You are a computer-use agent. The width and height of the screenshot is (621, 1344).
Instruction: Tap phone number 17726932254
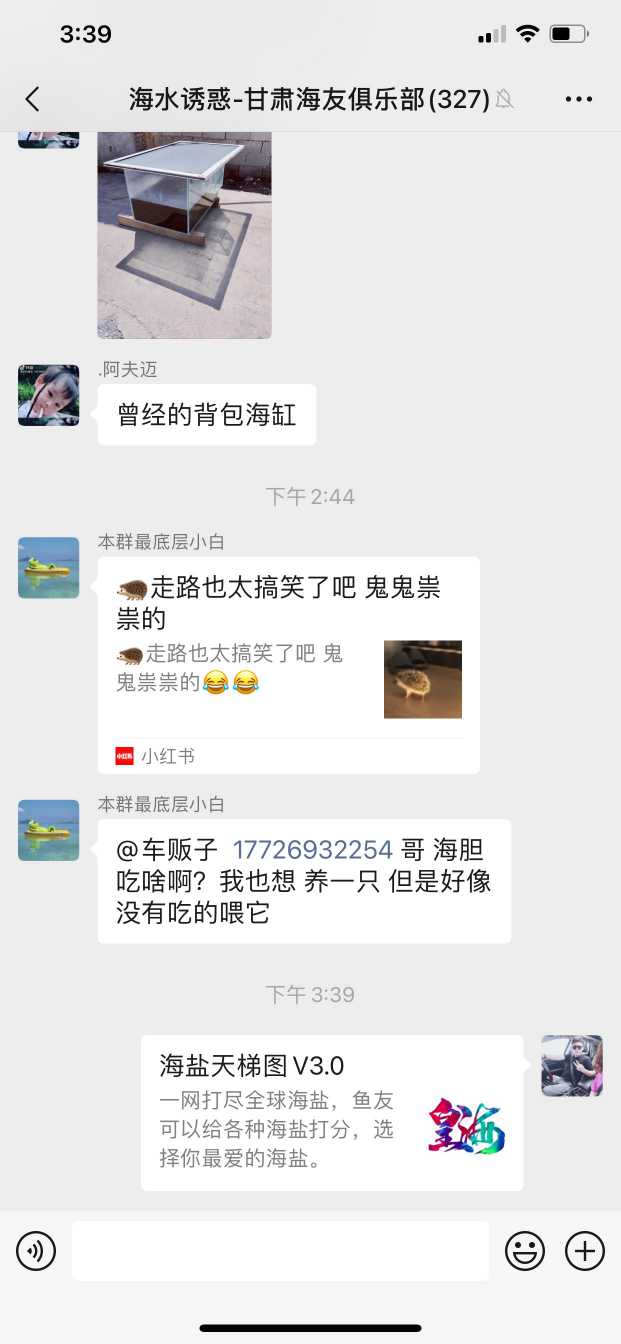point(312,851)
